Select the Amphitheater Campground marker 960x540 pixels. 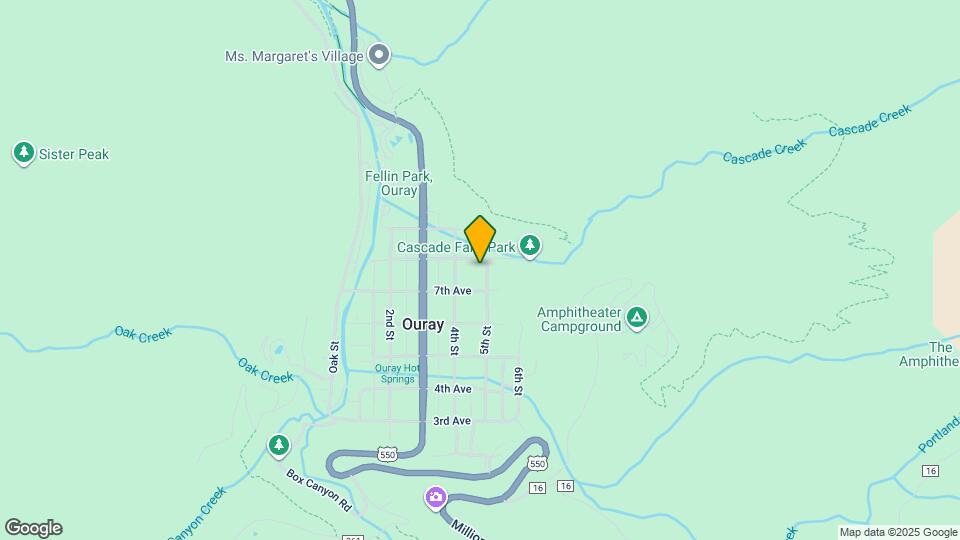coord(637,318)
